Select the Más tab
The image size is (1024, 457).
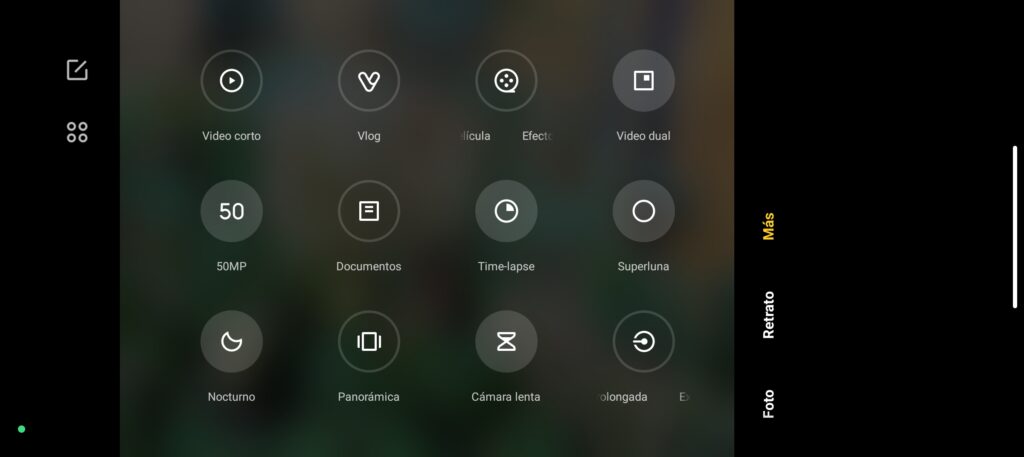coord(768,227)
